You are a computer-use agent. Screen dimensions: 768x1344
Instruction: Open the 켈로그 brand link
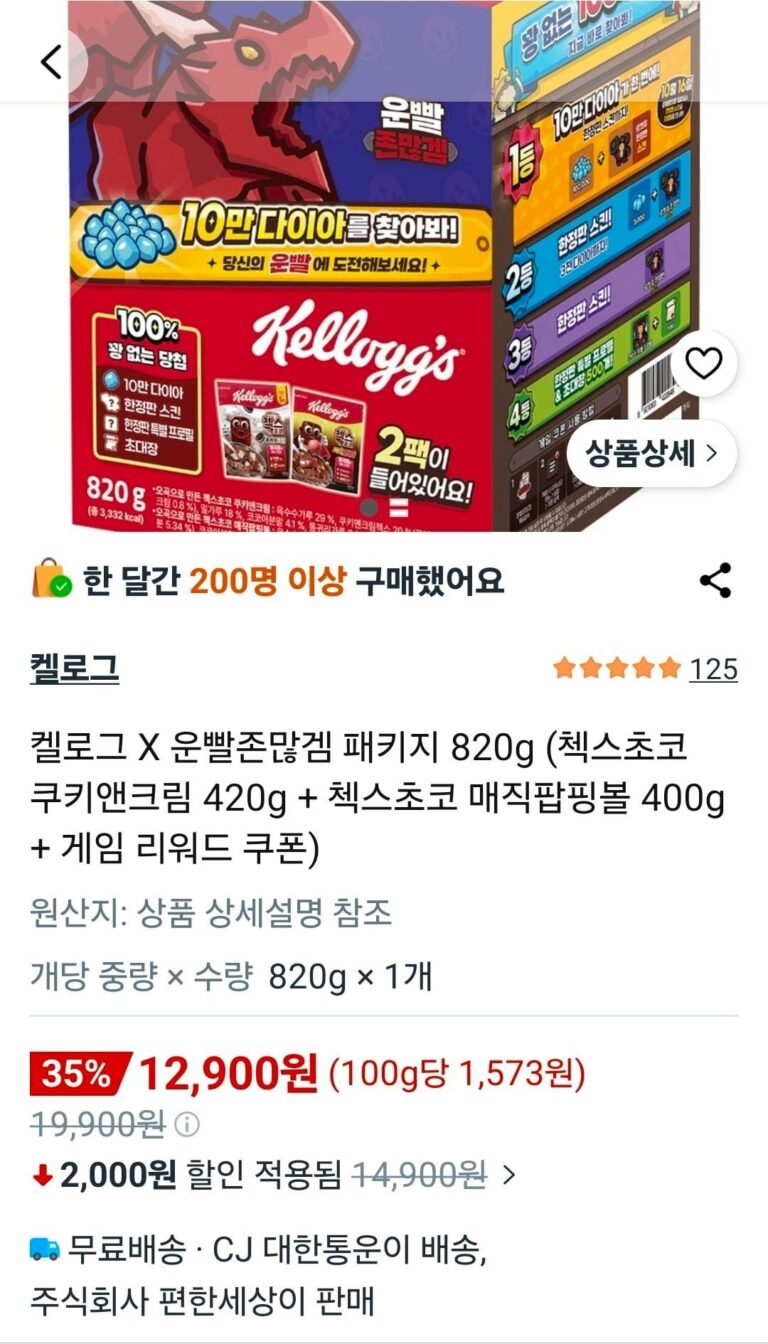click(x=74, y=668)
